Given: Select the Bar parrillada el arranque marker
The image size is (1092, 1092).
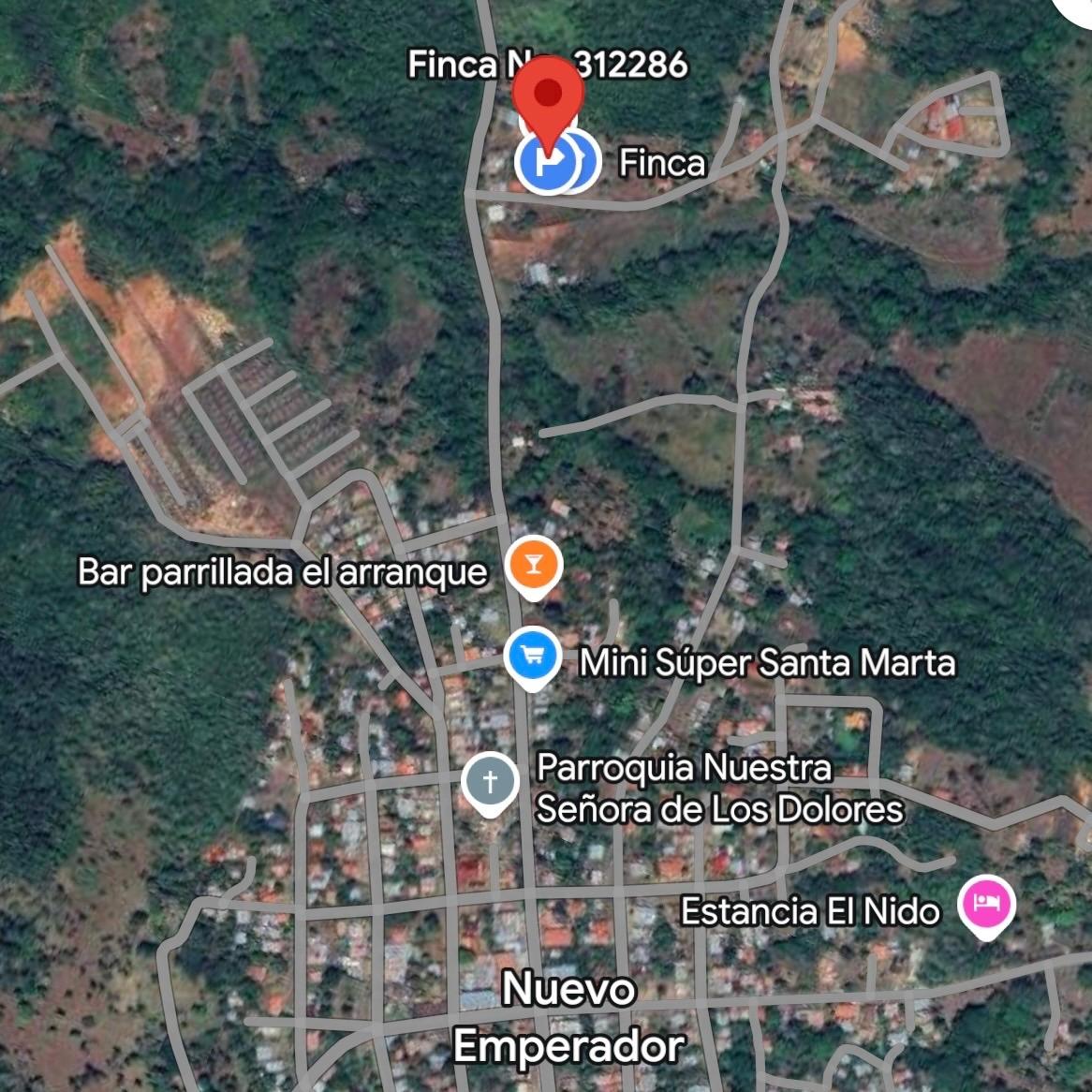Looking at the screenshot, I should 533,565.
